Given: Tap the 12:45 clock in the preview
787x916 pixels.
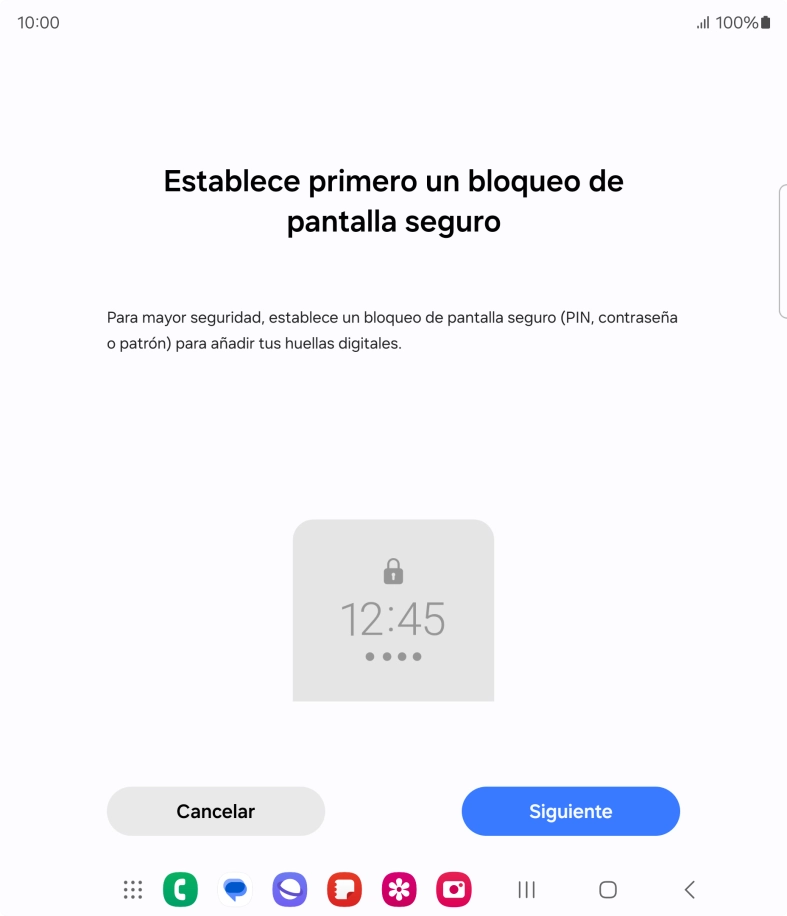Looking at the screenshot, I should point(393,618).
